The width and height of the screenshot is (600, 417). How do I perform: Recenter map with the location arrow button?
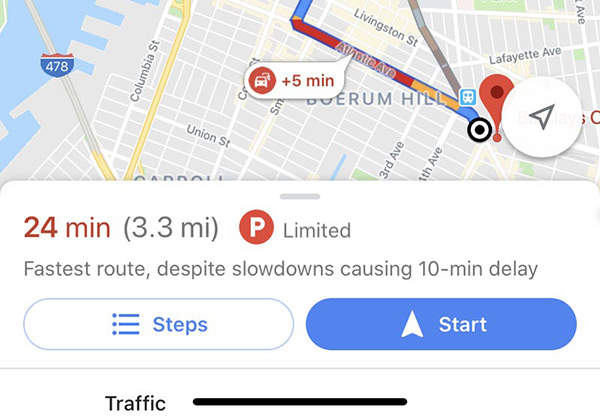click(x=541, y=119)
